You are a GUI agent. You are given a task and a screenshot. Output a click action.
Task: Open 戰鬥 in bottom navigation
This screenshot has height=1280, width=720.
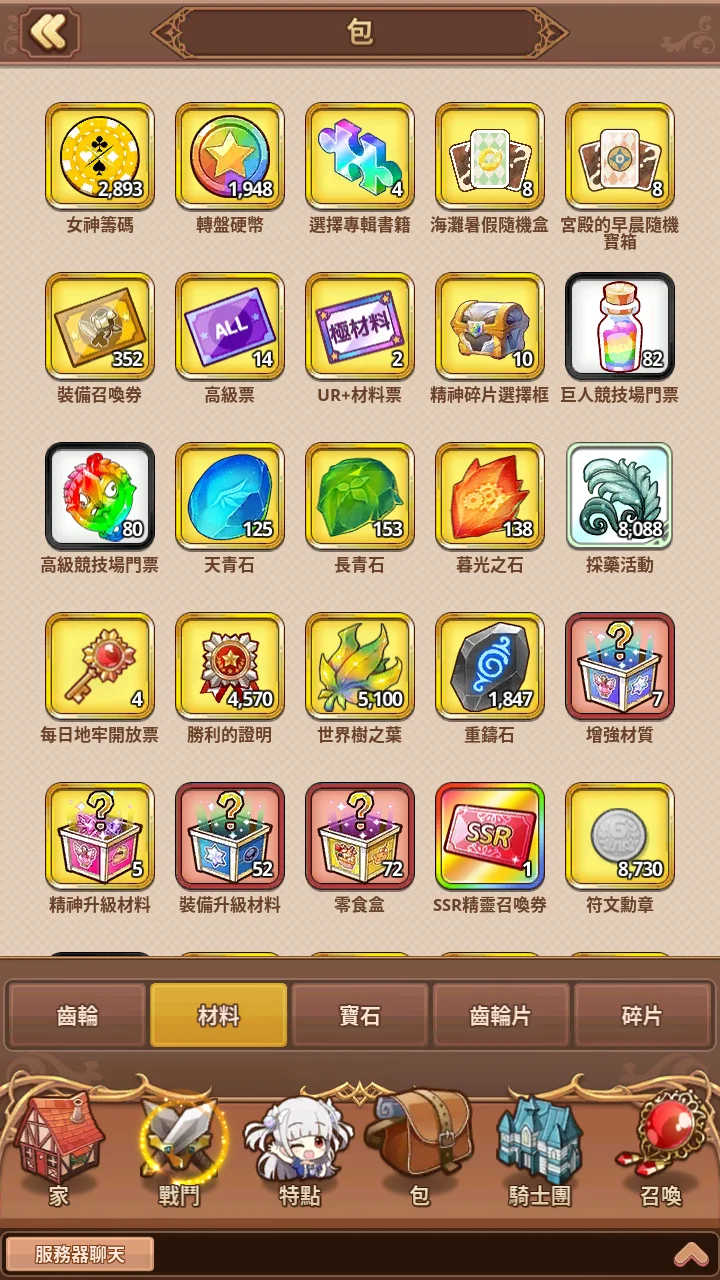(180, 1150)
